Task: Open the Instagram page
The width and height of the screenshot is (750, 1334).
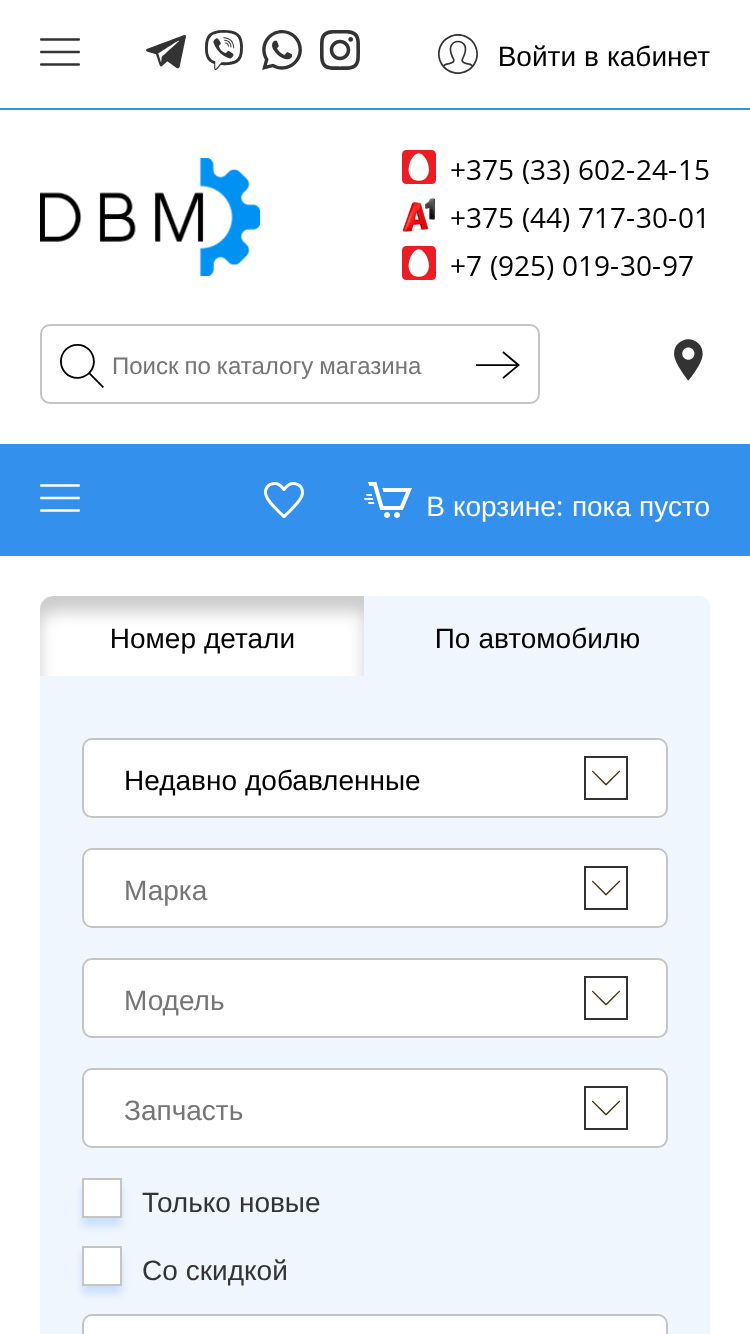Action: coord(340,50)
